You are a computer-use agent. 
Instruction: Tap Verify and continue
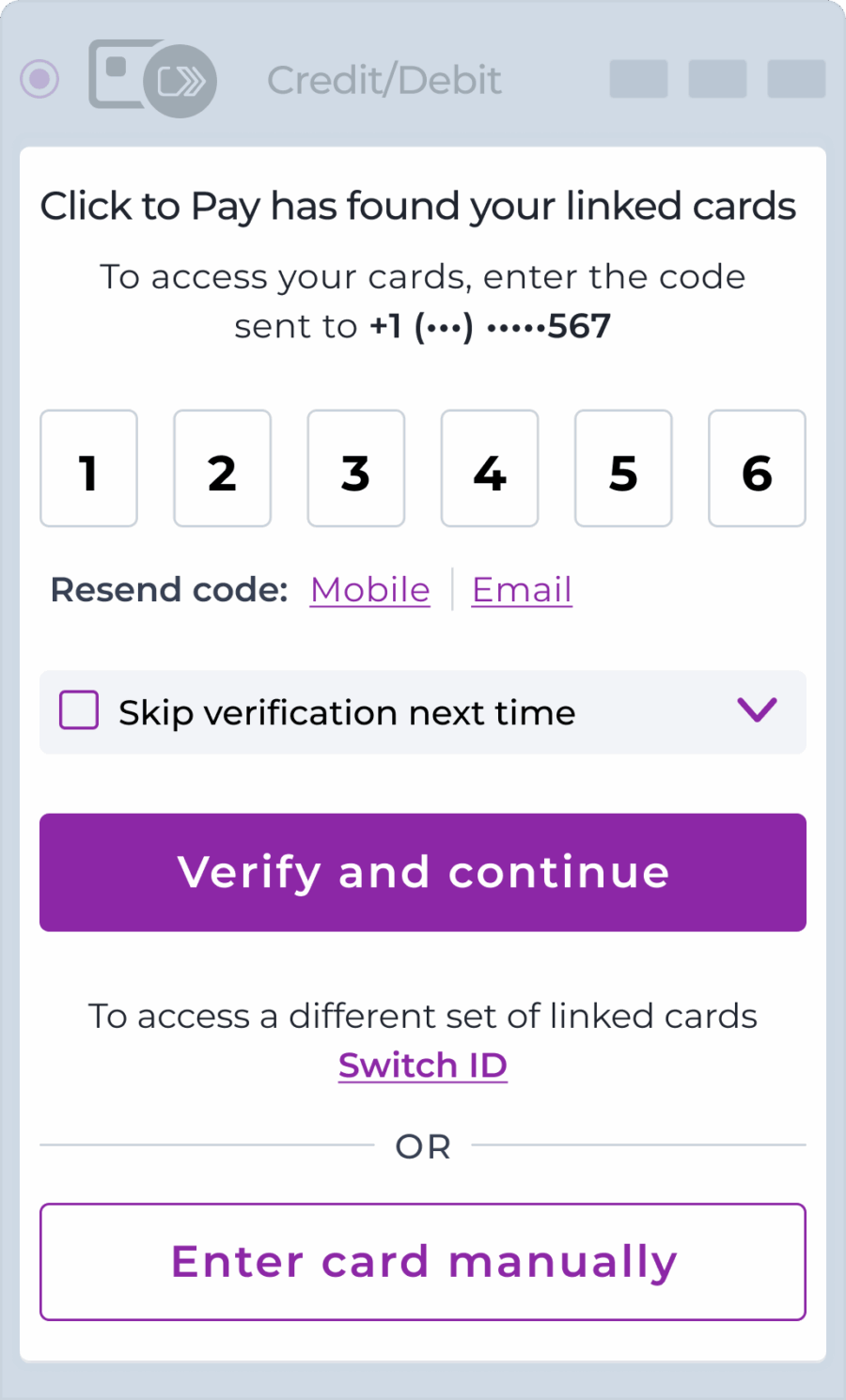pyautogui.click(x=423, y=872)
